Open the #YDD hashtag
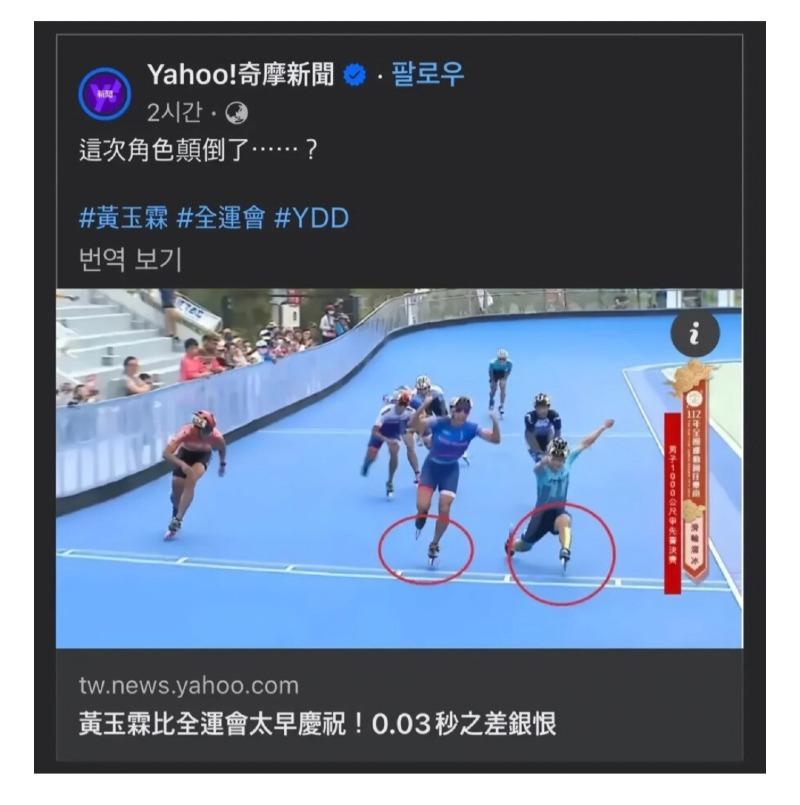Image resolution: width=800 pixels, height=805 pixels. pyautogui.click(x=311, y=217)
